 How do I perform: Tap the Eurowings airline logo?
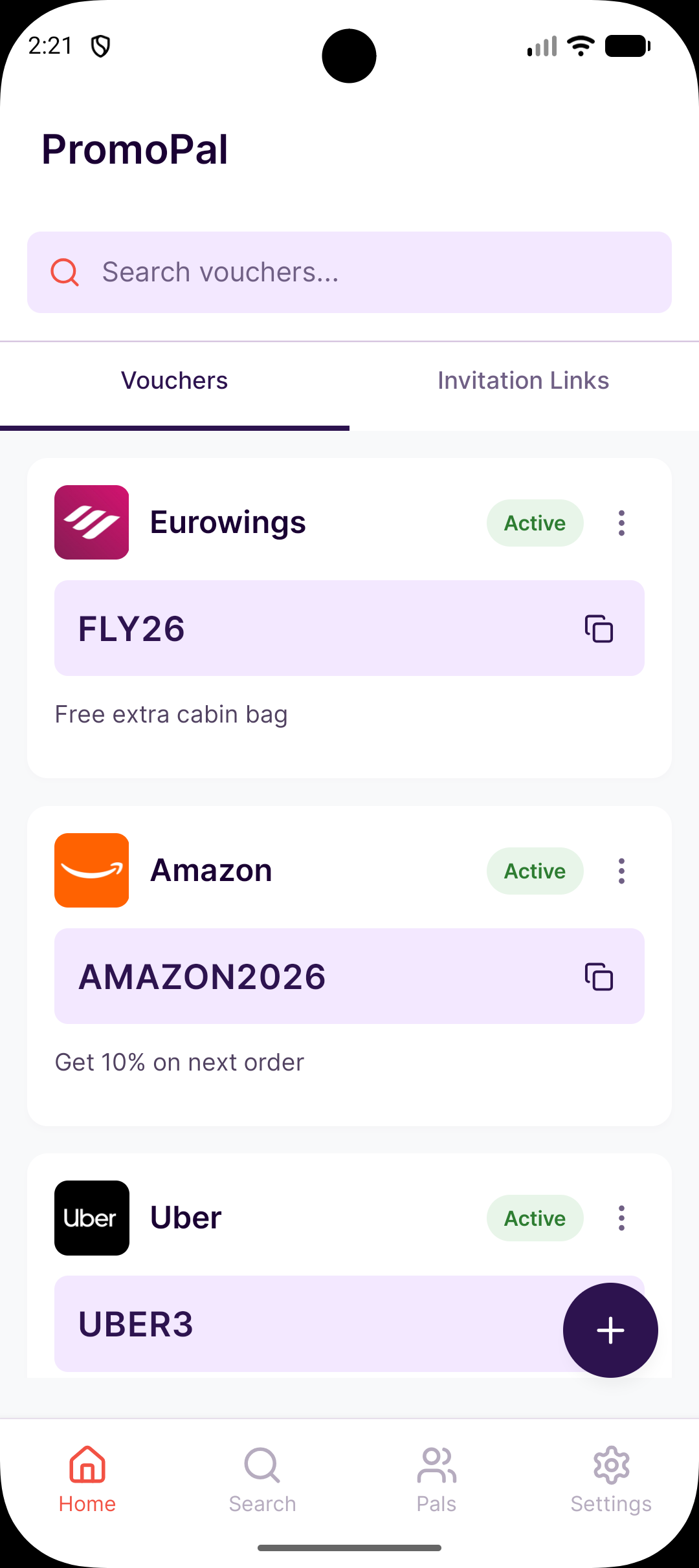click(x=91, y=522)
